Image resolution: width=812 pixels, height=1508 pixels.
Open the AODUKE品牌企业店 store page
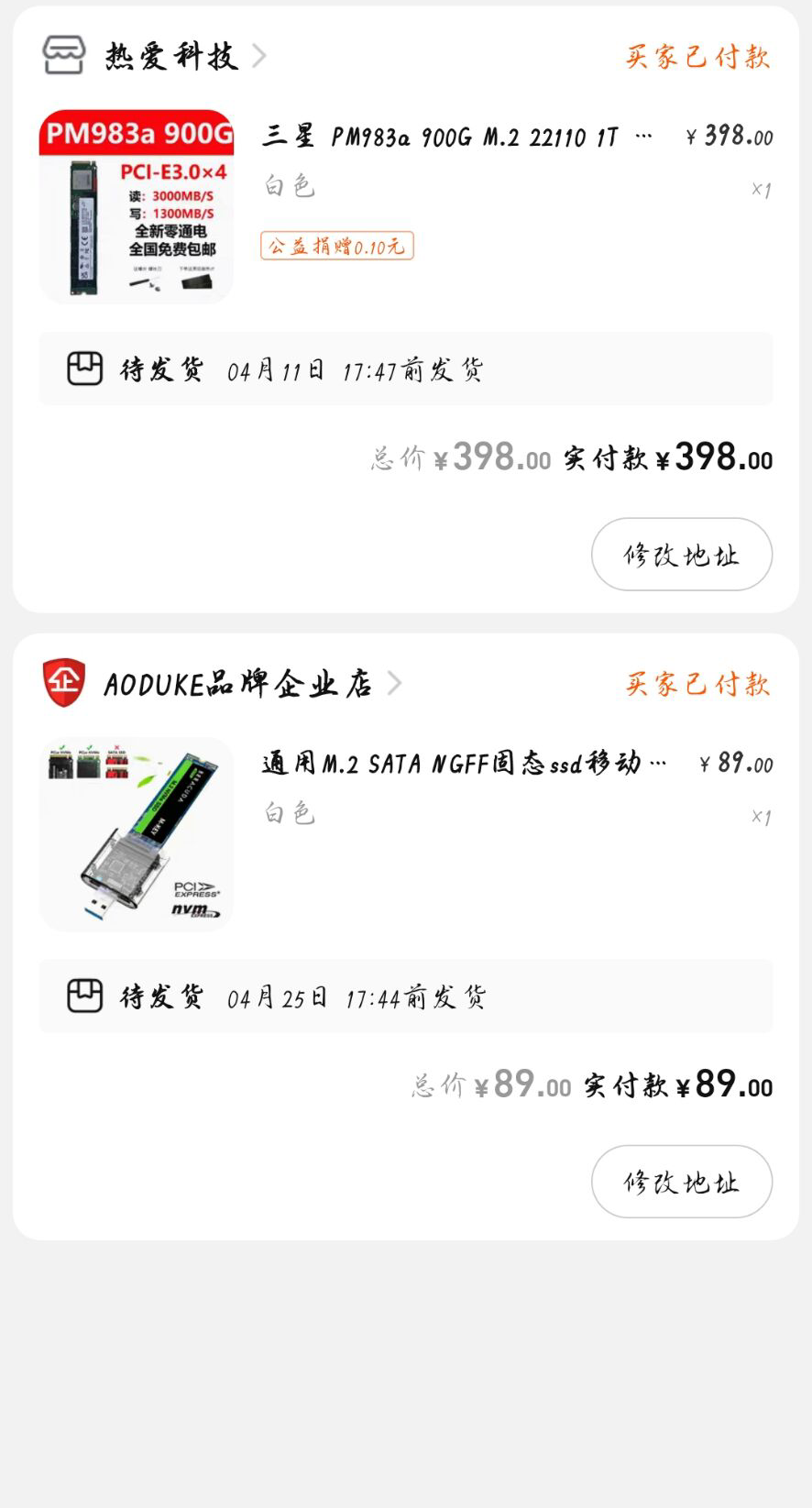(x=237, y=684)
